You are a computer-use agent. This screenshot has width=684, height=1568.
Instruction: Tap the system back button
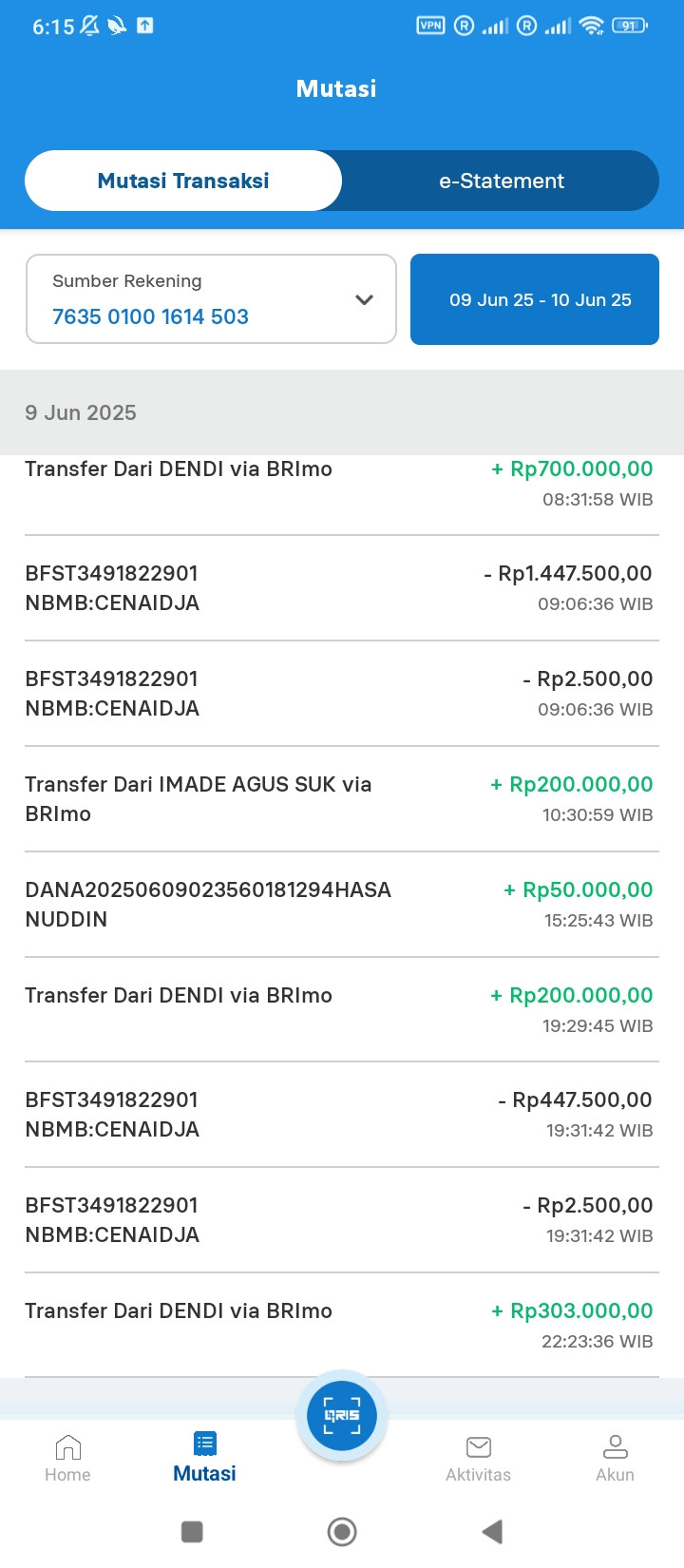click(x=492, y=1531)
